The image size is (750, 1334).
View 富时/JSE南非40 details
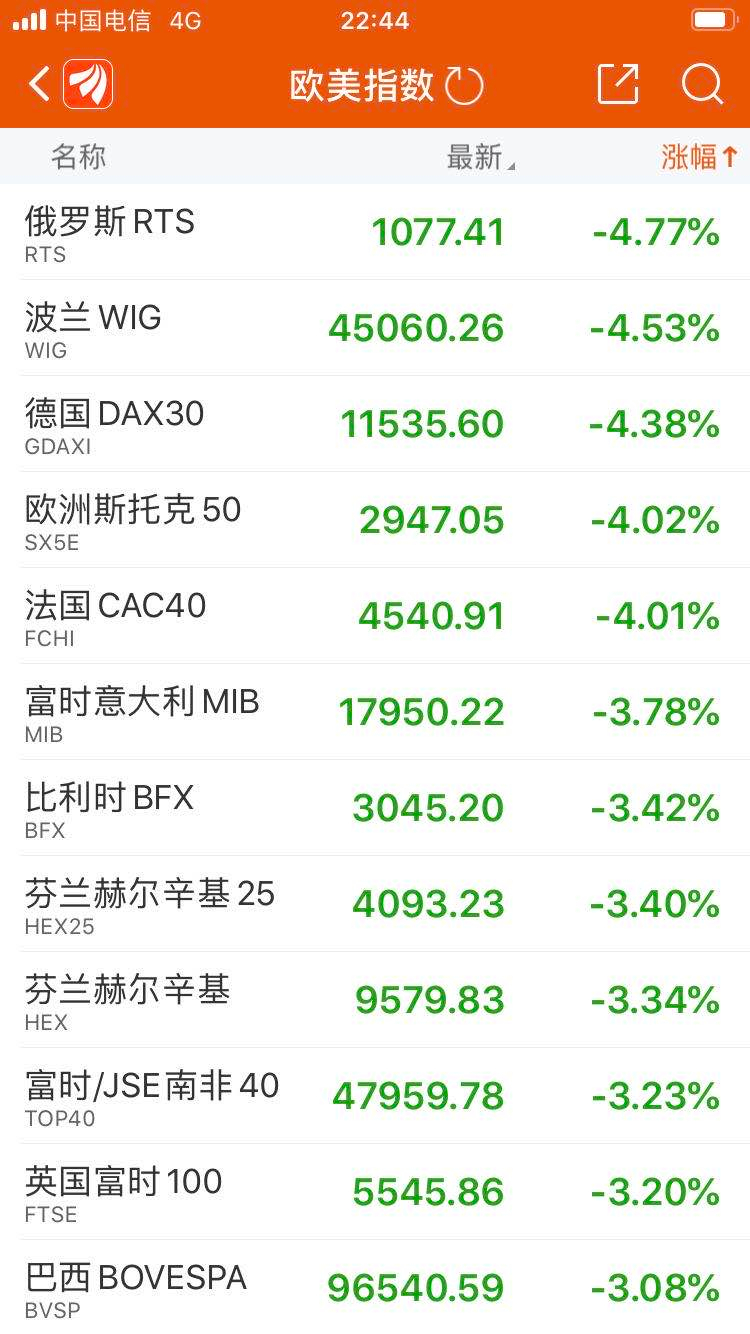[x=375, y=1096]
